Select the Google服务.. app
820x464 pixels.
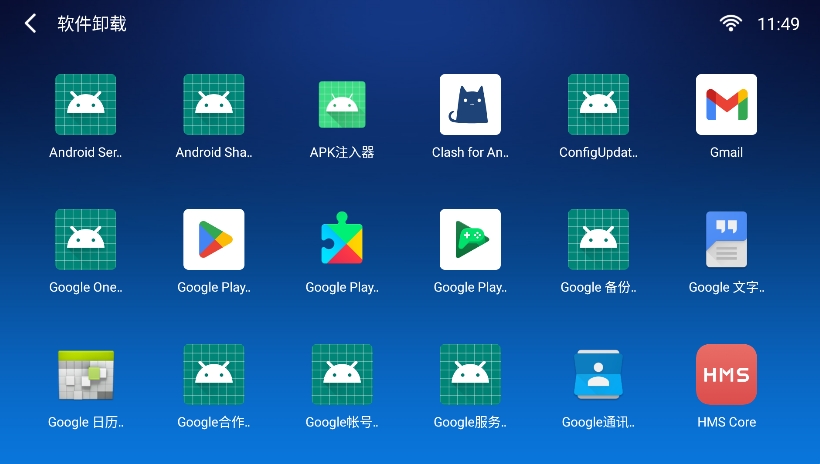tap(470, 375)
